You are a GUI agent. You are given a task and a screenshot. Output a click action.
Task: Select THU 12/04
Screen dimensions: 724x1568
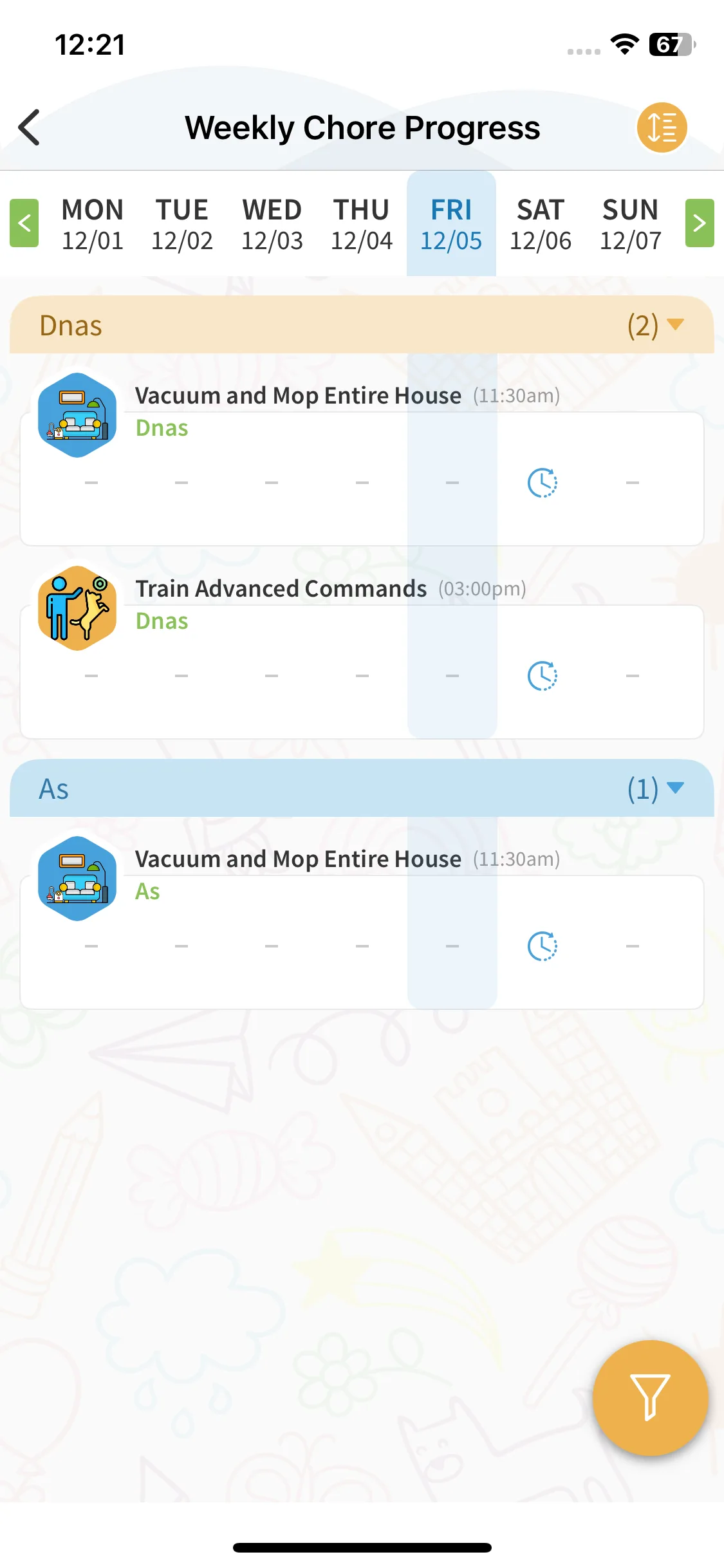(361, 224)
